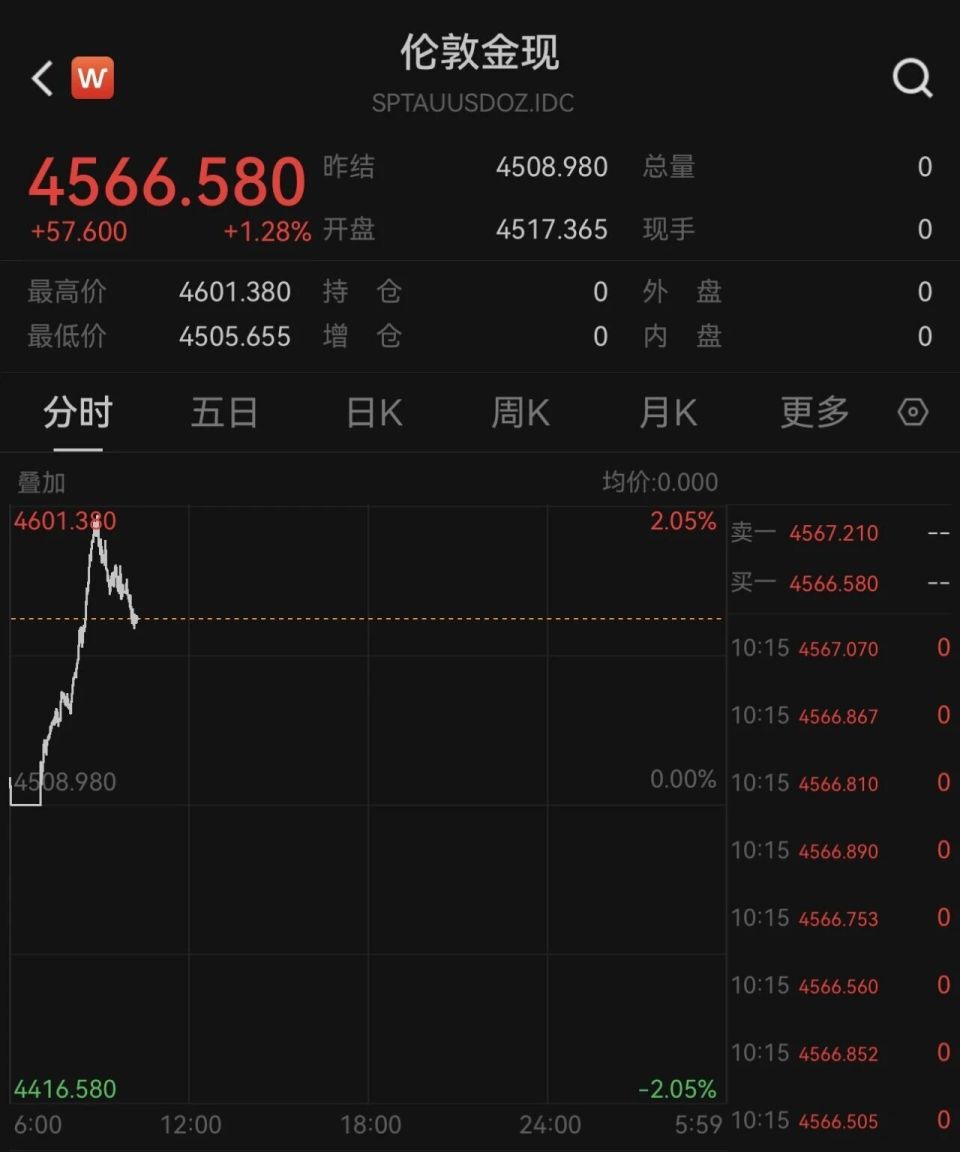The image size is (960, 1152).
Task: Click the 昨结 price 4508.980
Action: (552, 167)
